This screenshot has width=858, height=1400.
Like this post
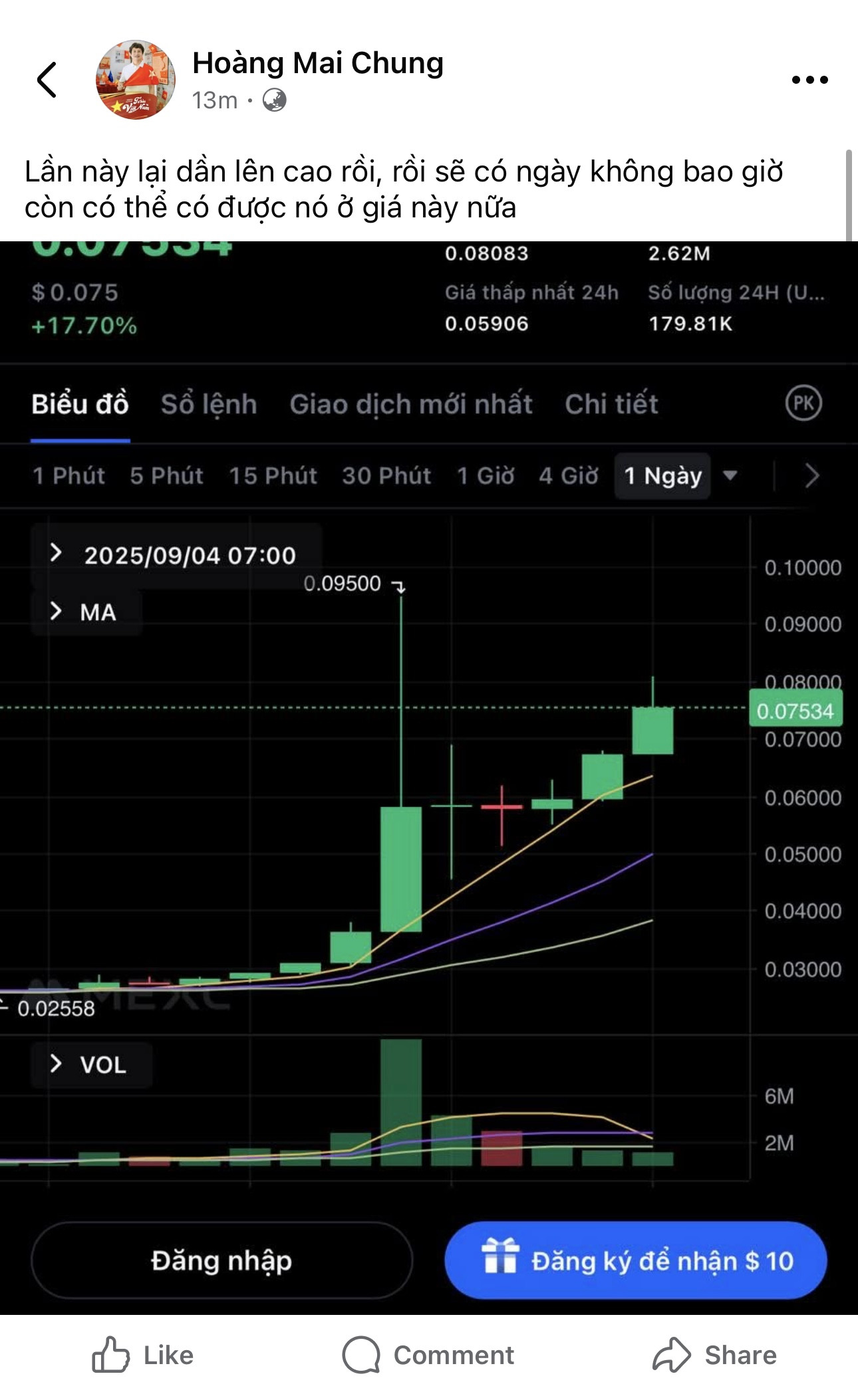tap(143, 1355)
